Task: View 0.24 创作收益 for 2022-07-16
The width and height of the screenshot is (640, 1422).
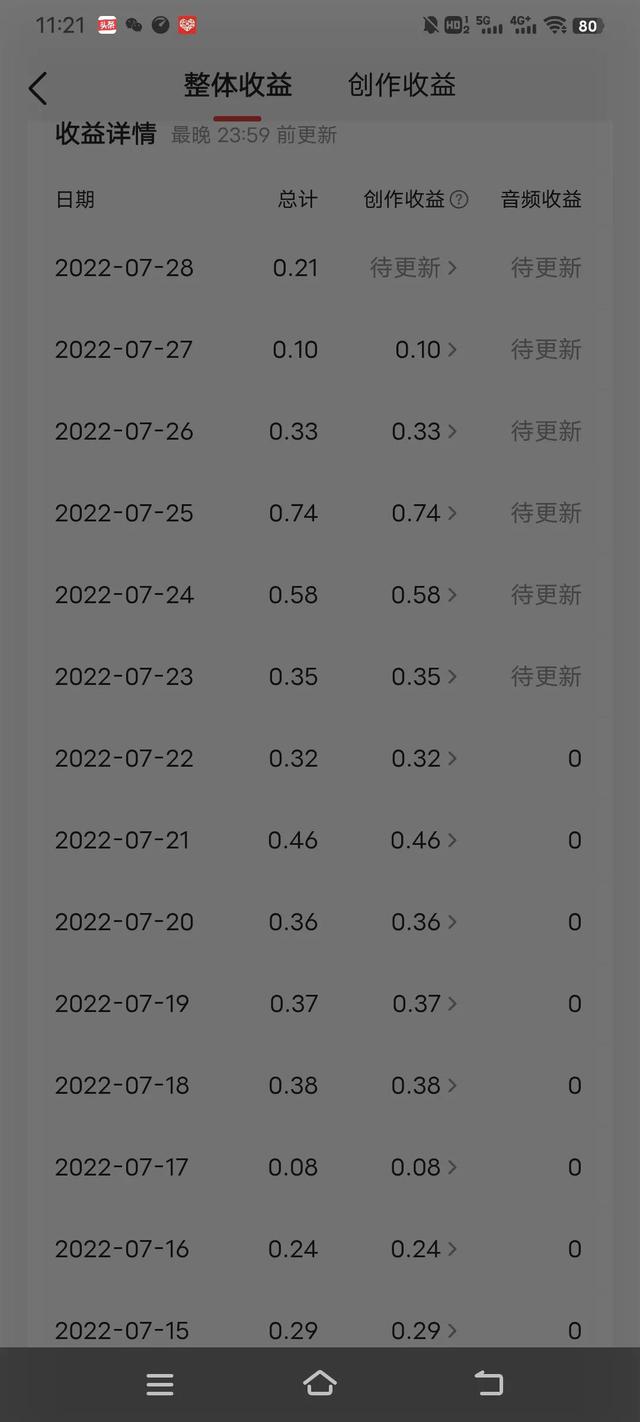Action: click(x=426, y=1249)
